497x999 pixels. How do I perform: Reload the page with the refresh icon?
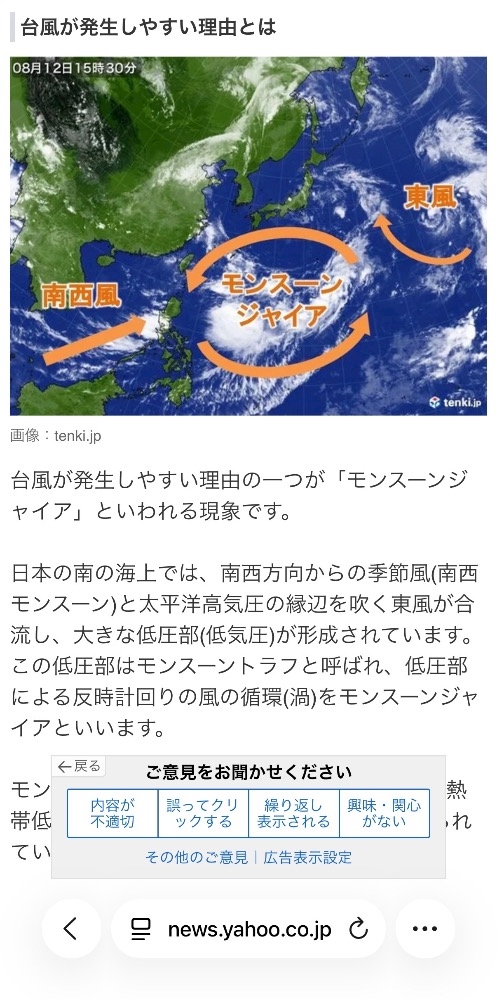pos(359,929)
